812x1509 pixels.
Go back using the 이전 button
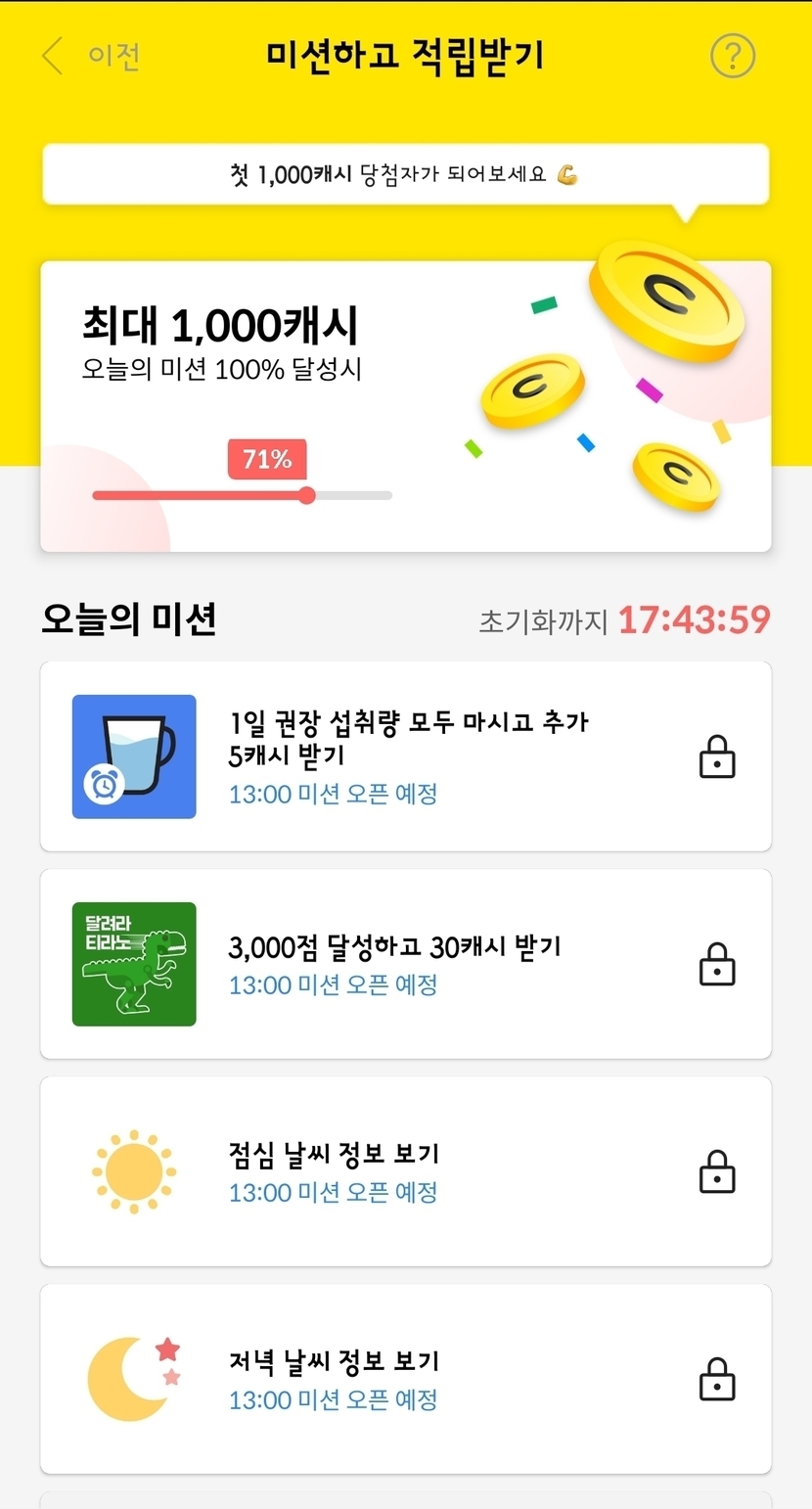[91, 56]
